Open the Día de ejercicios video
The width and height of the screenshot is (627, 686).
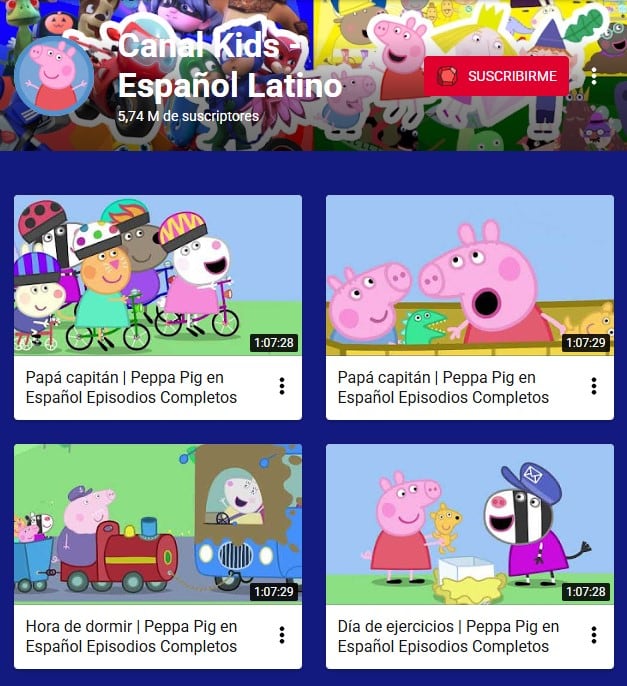(470, 524)
